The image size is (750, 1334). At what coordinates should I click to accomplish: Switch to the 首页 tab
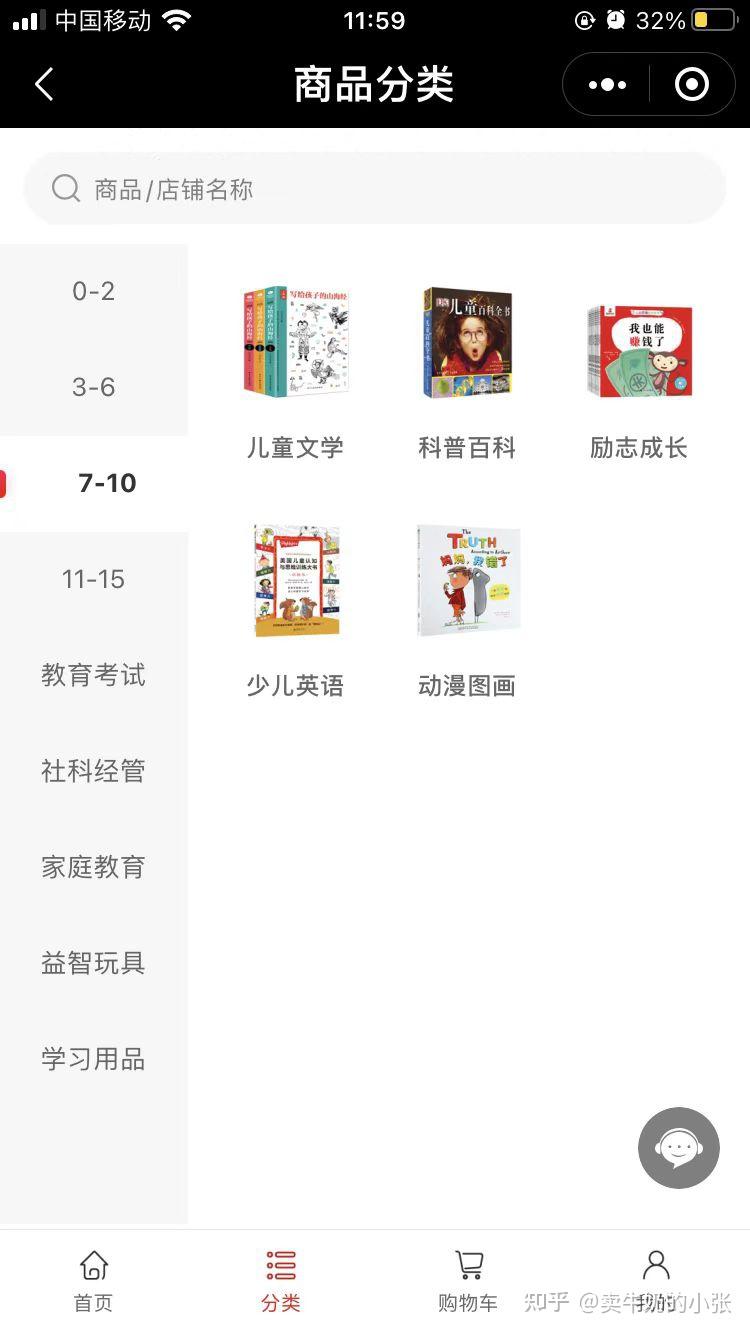(x=94, y=1280)
